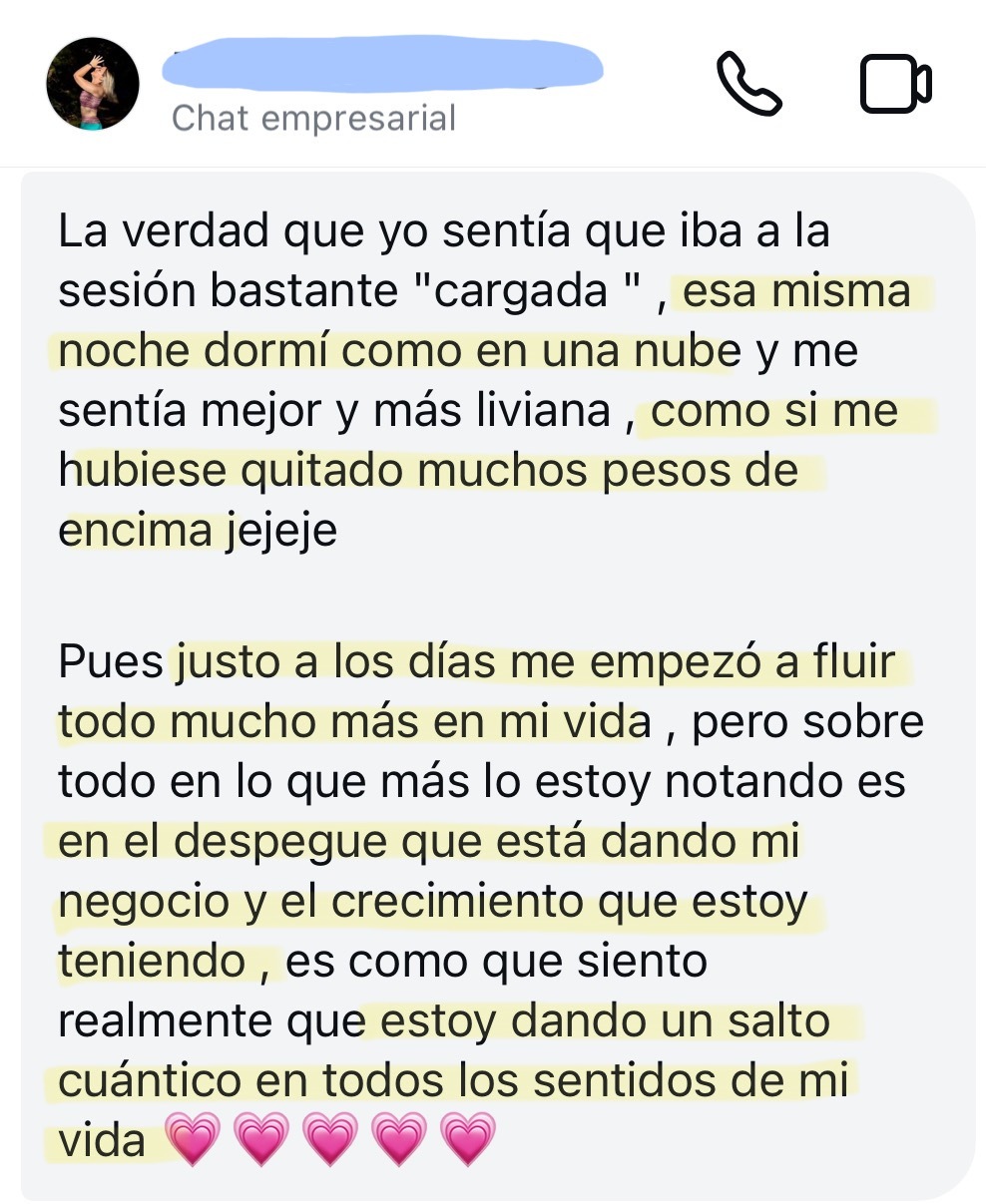Open the contact's profile picture
The width and height of the screenshot is (986, 1204).
pos(93,84)
